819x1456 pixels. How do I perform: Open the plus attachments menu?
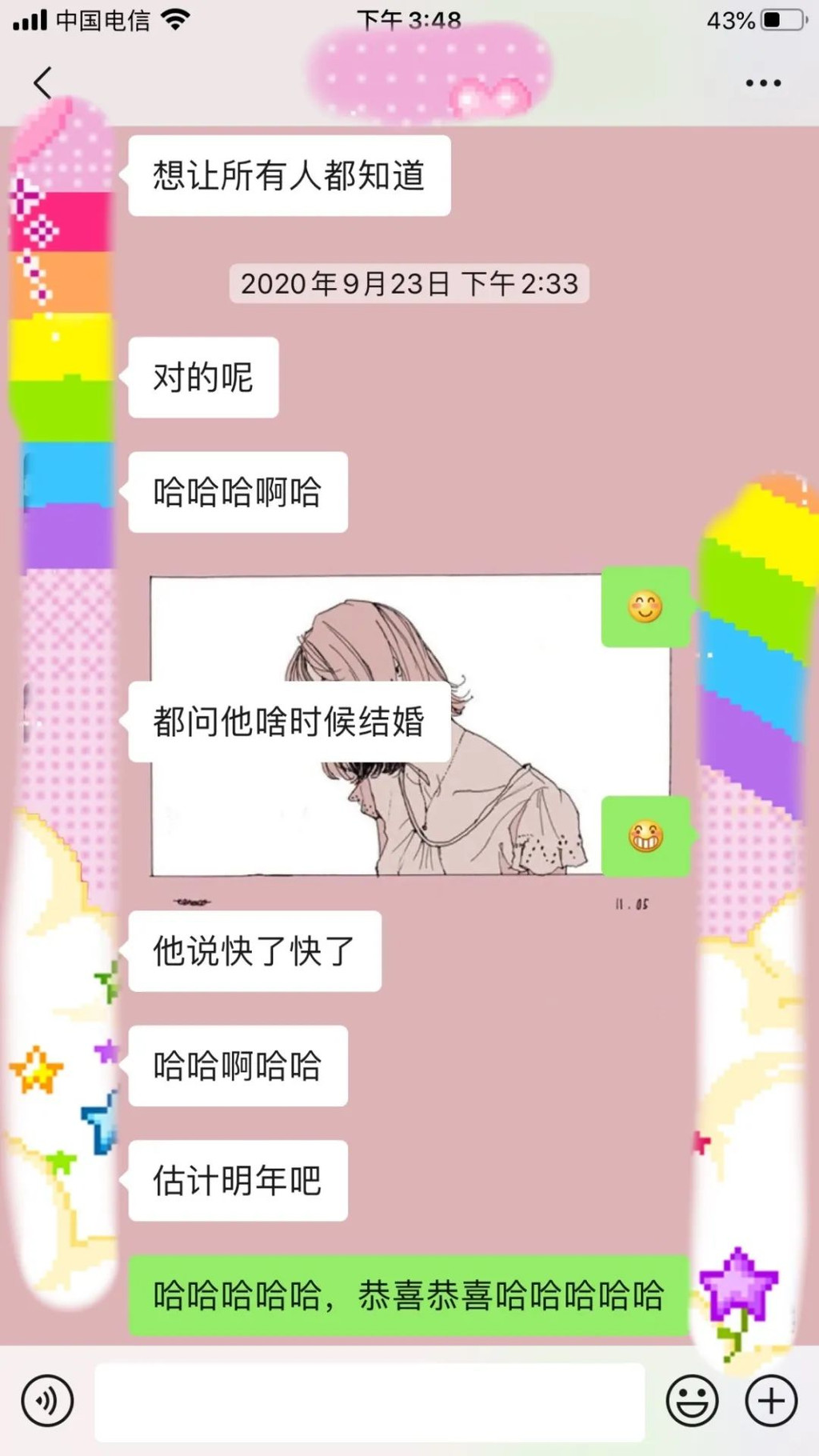(771, 1401)
